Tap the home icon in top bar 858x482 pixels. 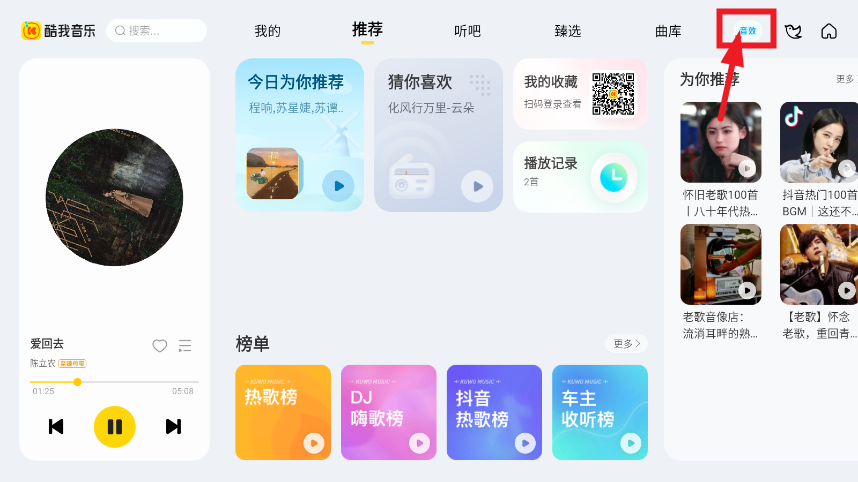point(829,31)
